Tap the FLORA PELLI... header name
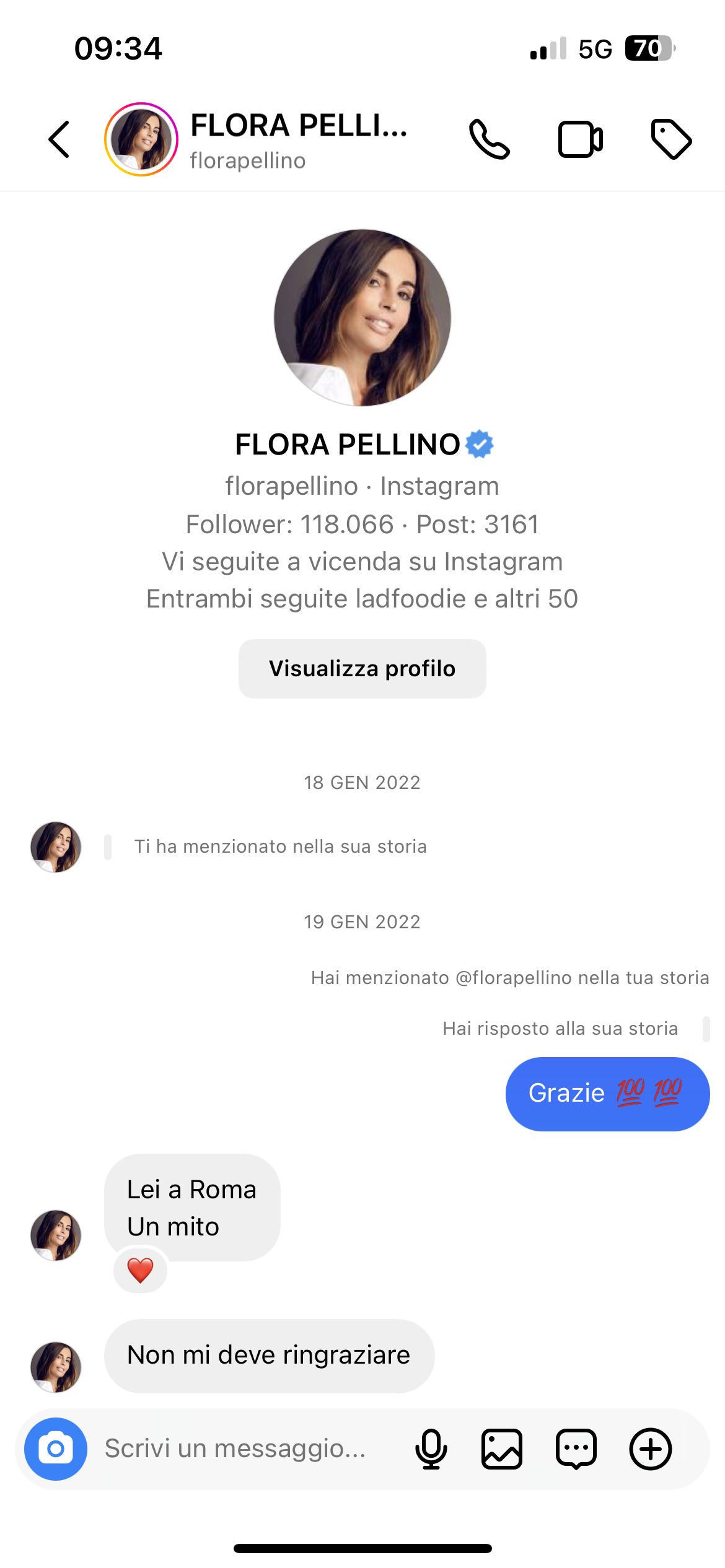This screenshot has height=1568, width=725. [299, 126]
